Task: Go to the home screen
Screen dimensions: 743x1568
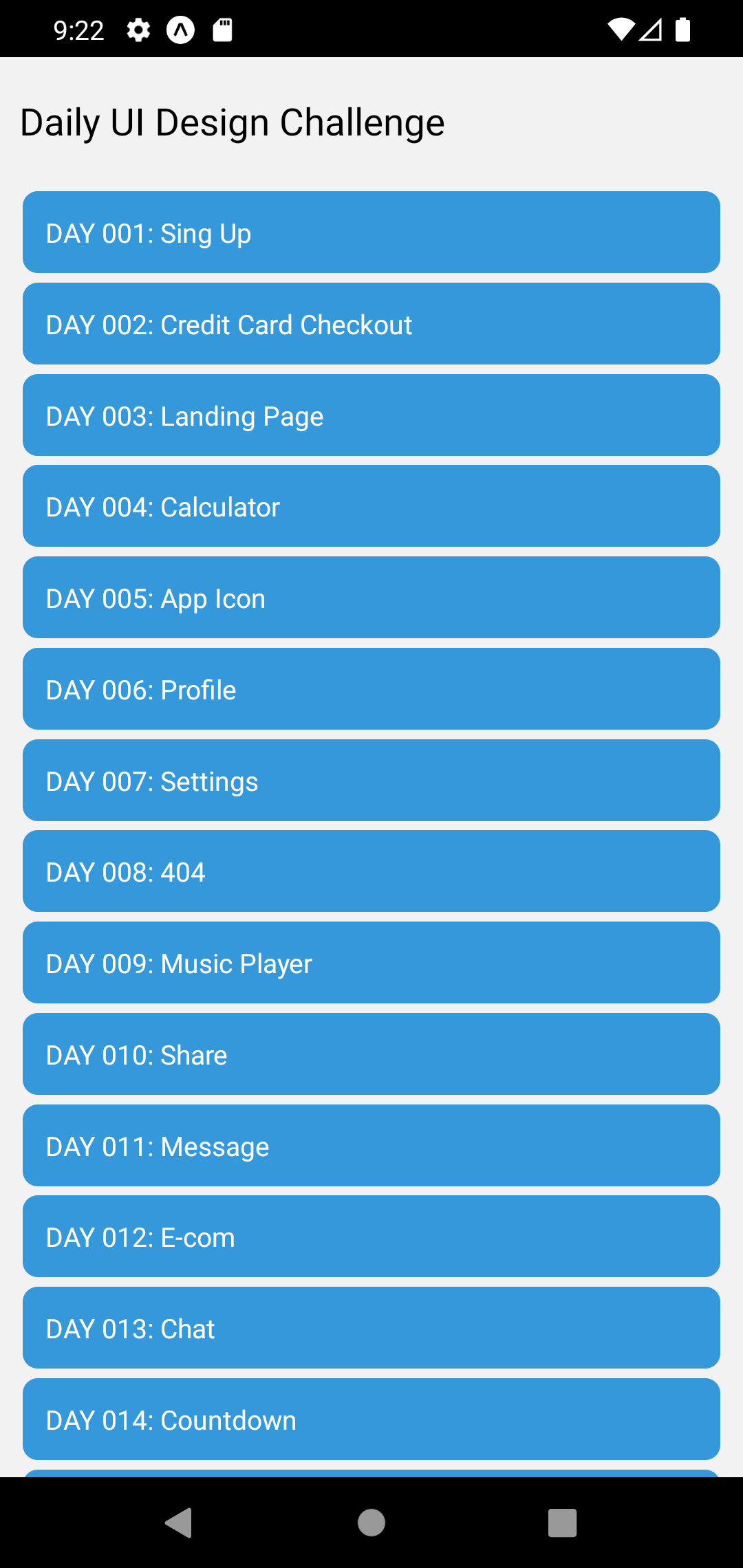Action: (x=371, y=1523)
